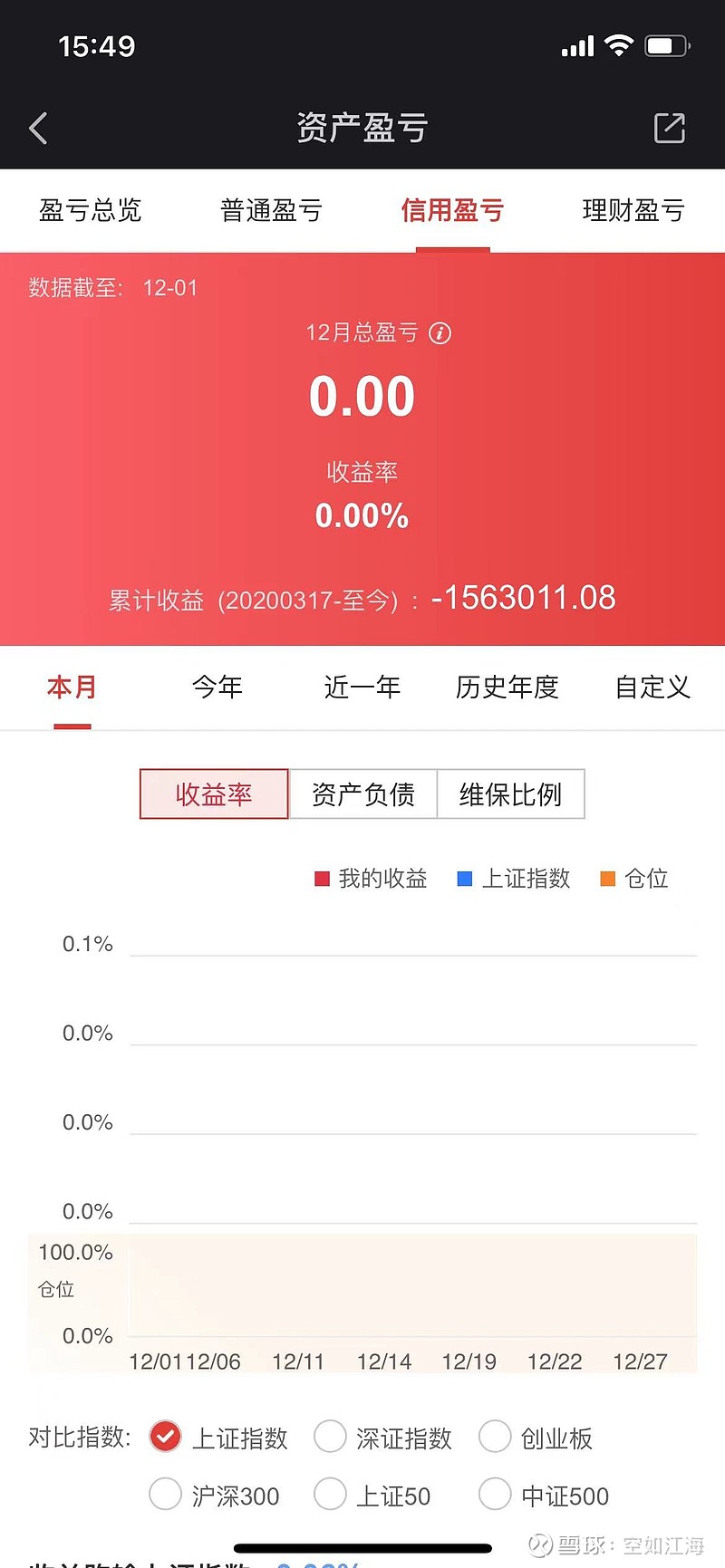
Task: View the 近一年 period
Action: click(x=362, y=688)
